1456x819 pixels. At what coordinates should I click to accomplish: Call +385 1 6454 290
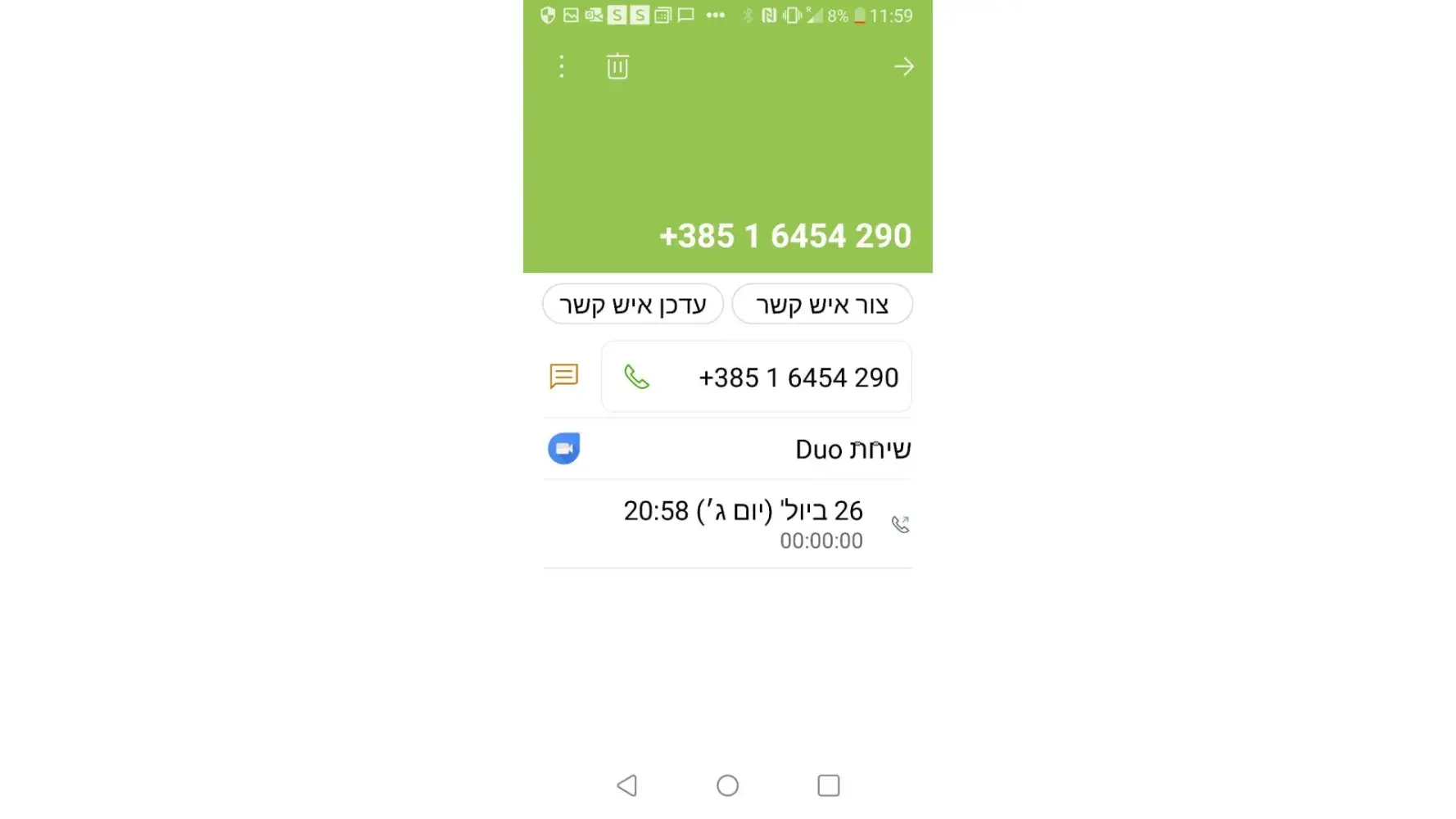click(x=756, y=377)
